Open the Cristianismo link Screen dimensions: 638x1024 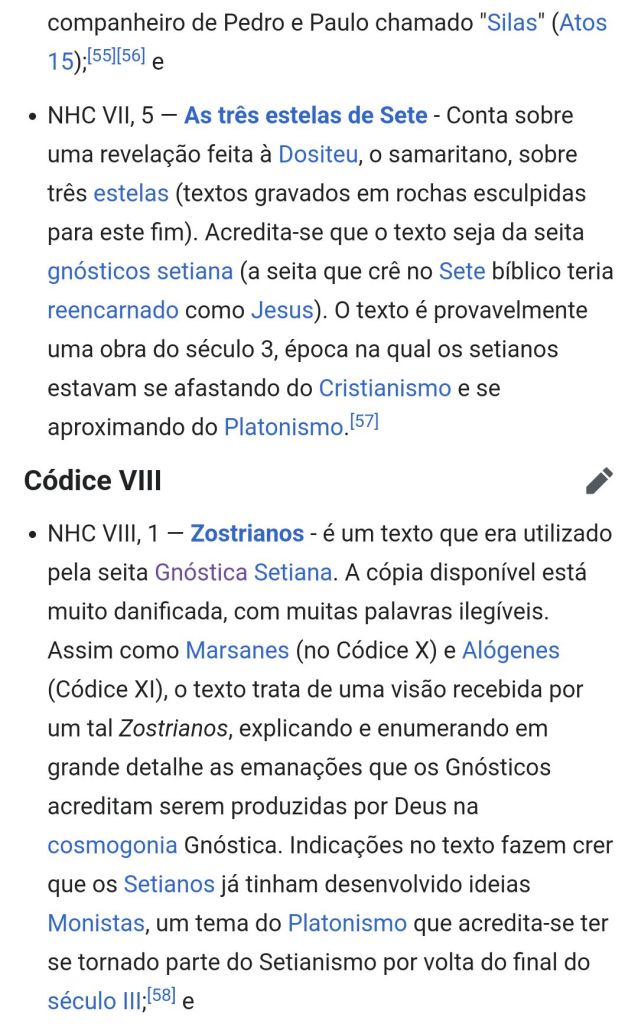385,388
